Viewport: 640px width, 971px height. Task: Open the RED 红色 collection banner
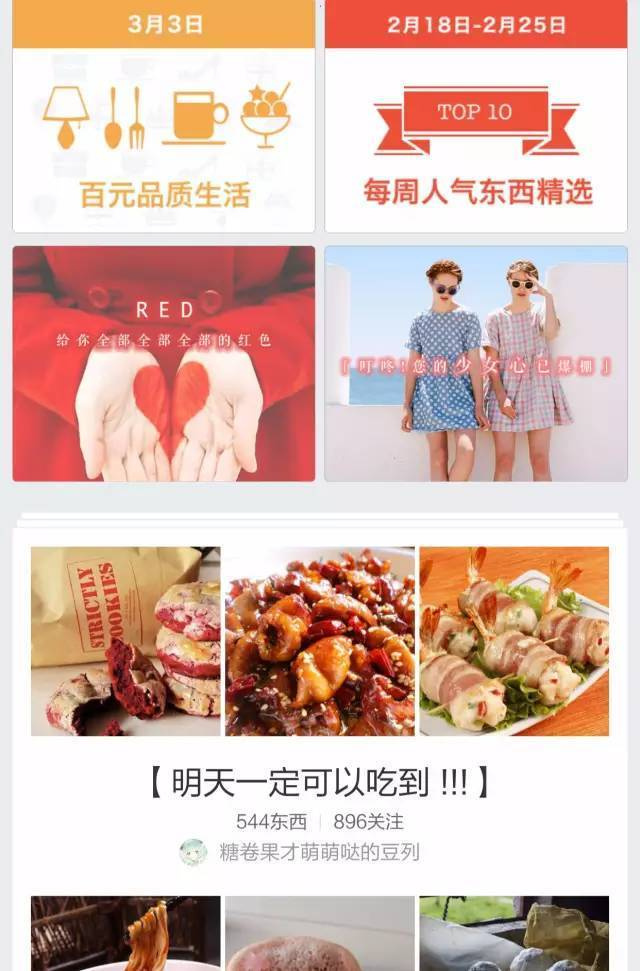coord(164,364)
